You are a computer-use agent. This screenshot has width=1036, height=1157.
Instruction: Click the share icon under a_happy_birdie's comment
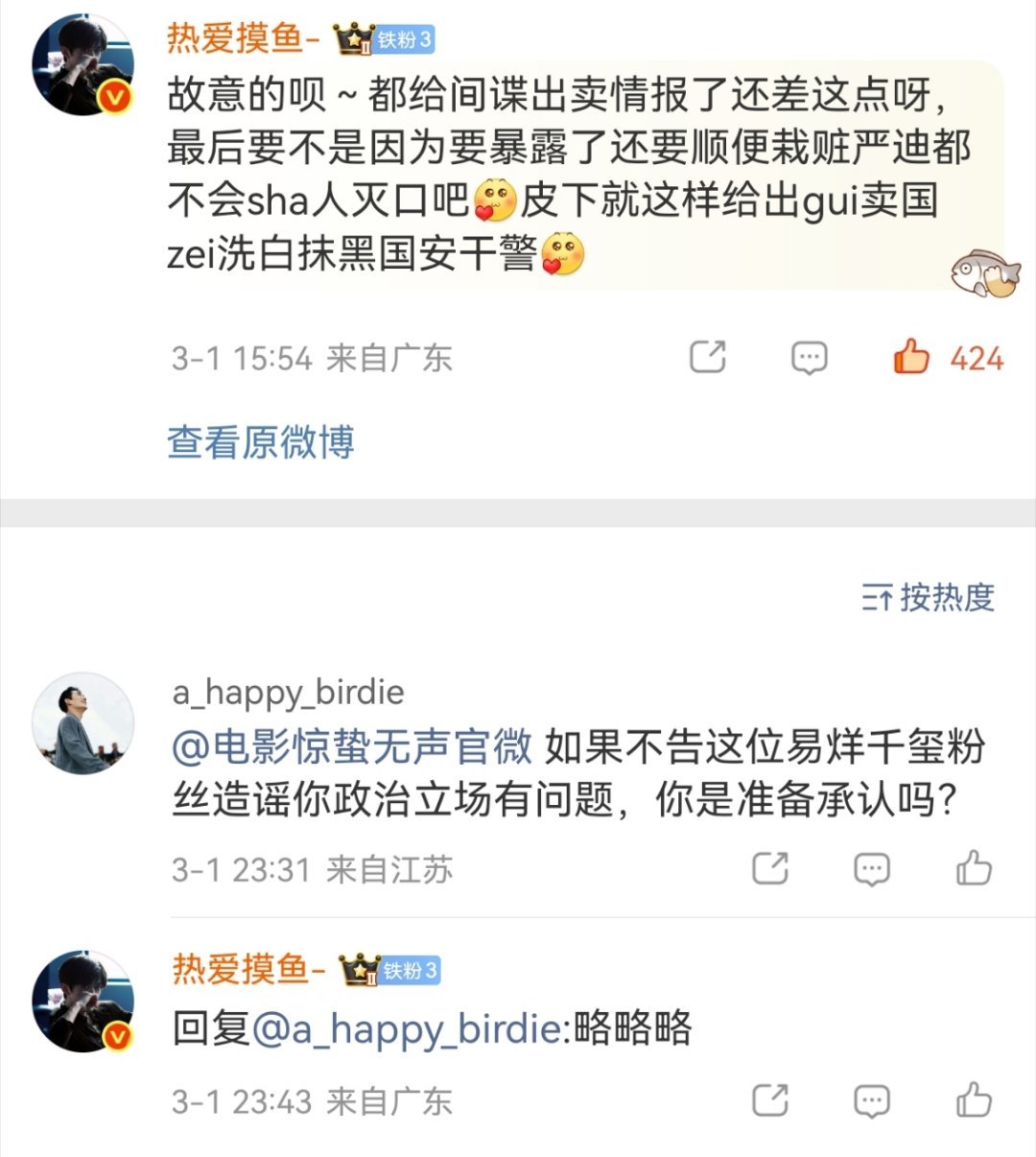coord(772,868)
